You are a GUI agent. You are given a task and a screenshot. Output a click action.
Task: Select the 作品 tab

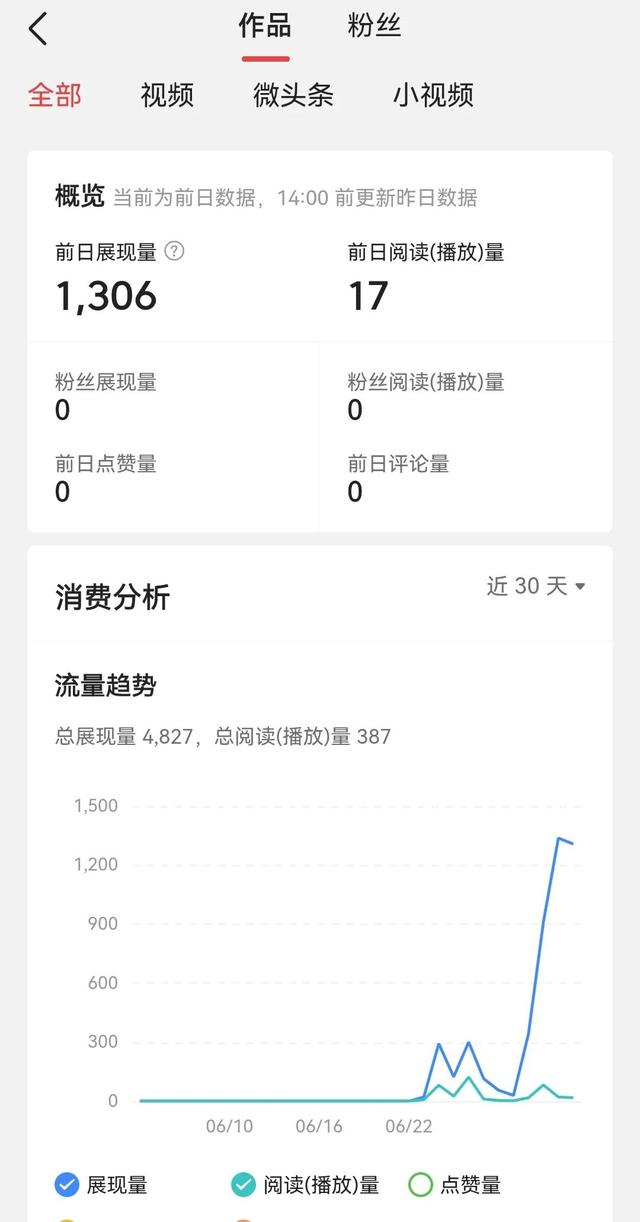click(265, 26)
